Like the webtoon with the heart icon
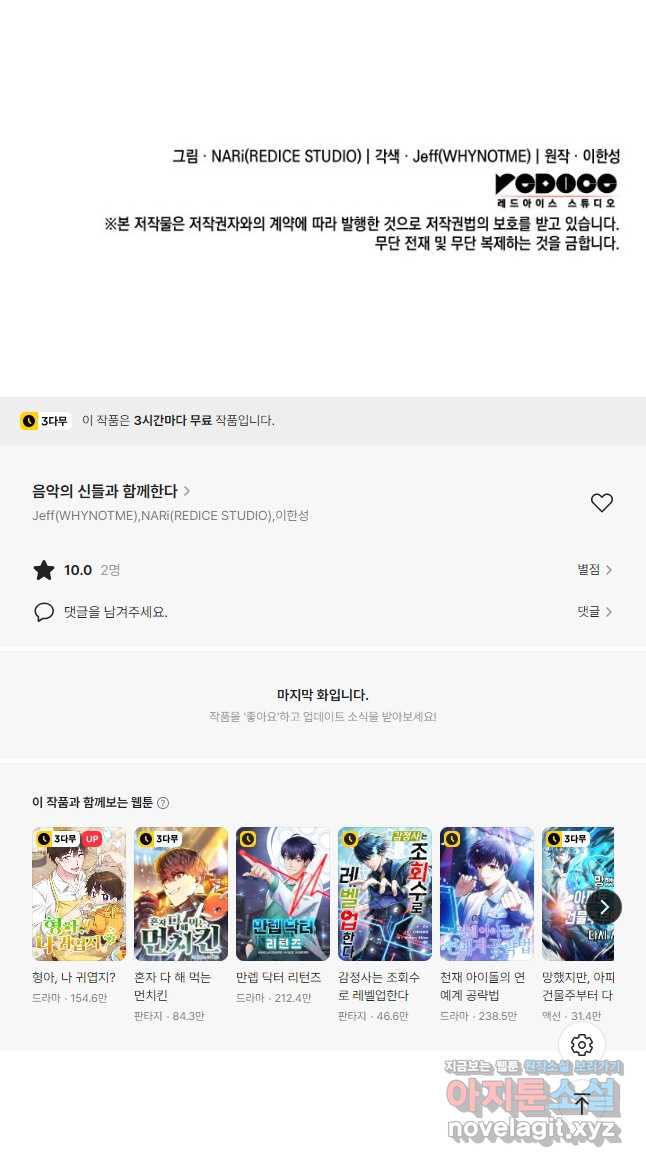 coord(601,503)
